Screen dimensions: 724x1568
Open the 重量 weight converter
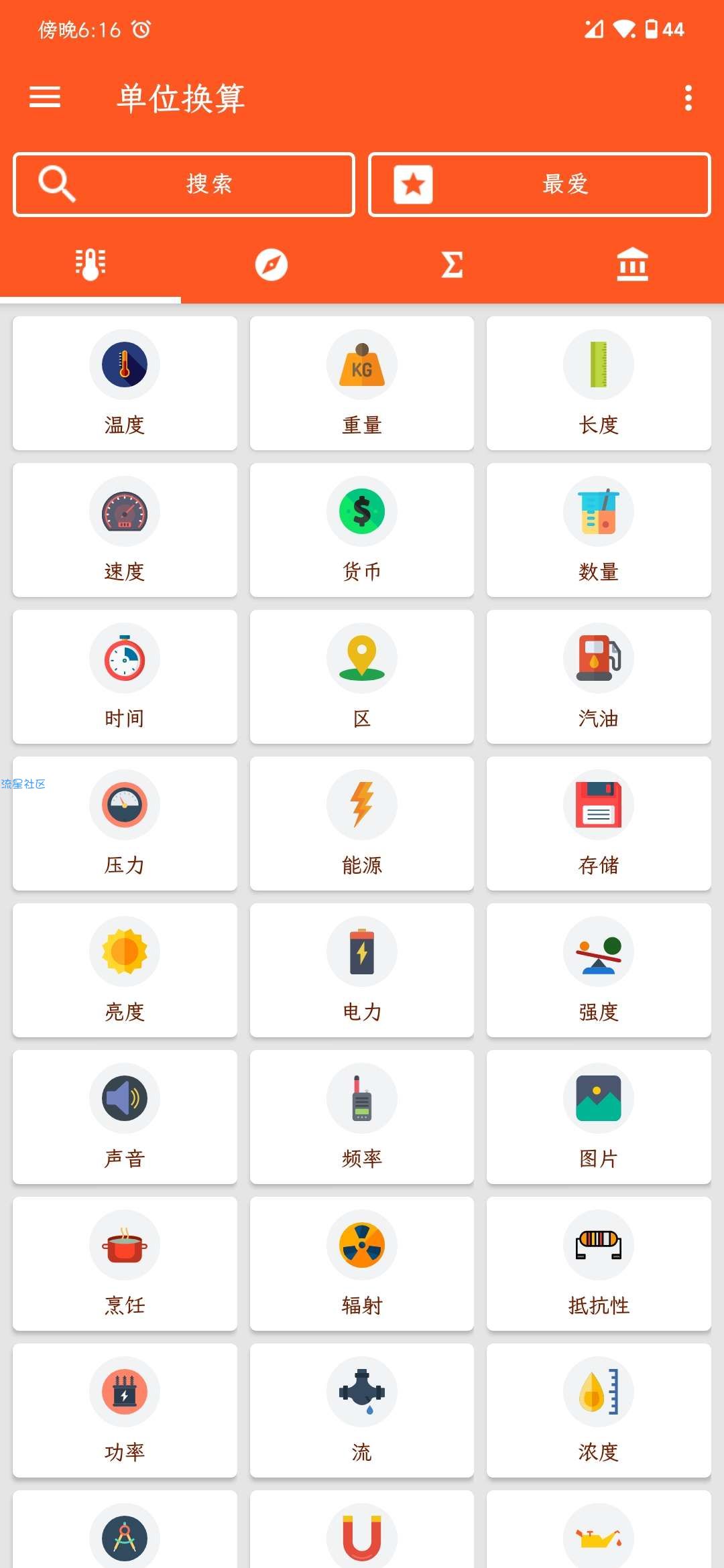(x=362, y=383)
